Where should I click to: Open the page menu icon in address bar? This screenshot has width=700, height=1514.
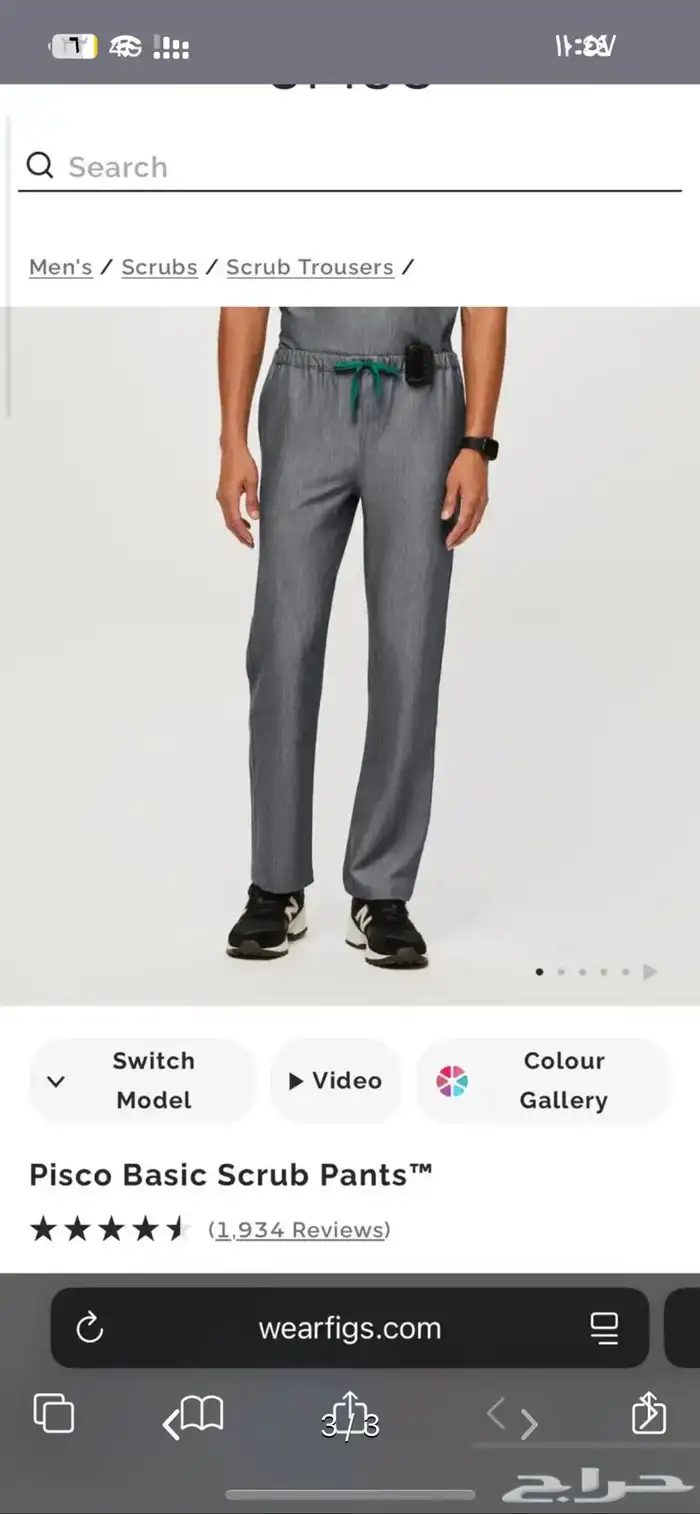pyautogui.click(x=604, y=1328)
